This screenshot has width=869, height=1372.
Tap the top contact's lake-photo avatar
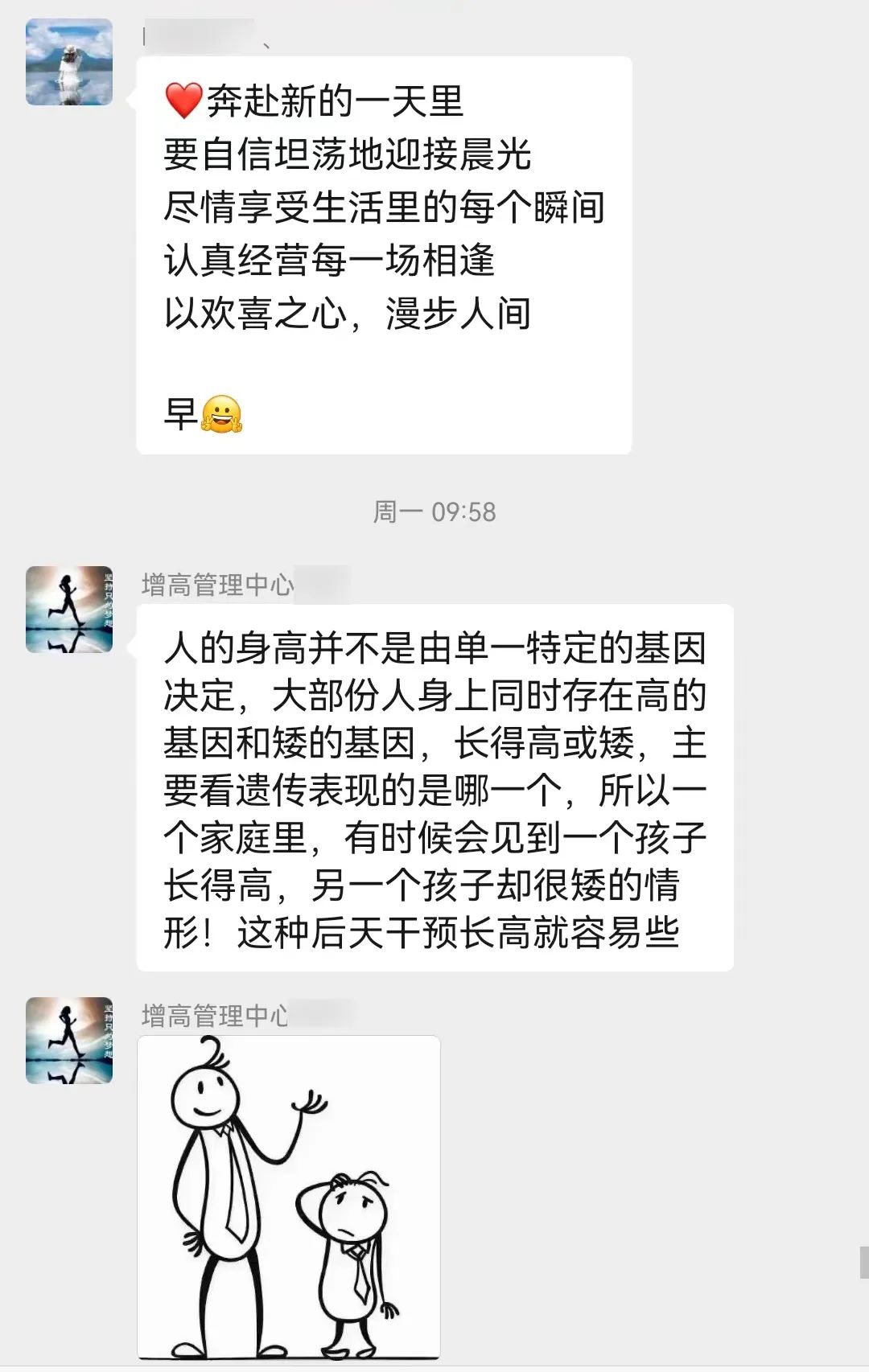(68, 60)
